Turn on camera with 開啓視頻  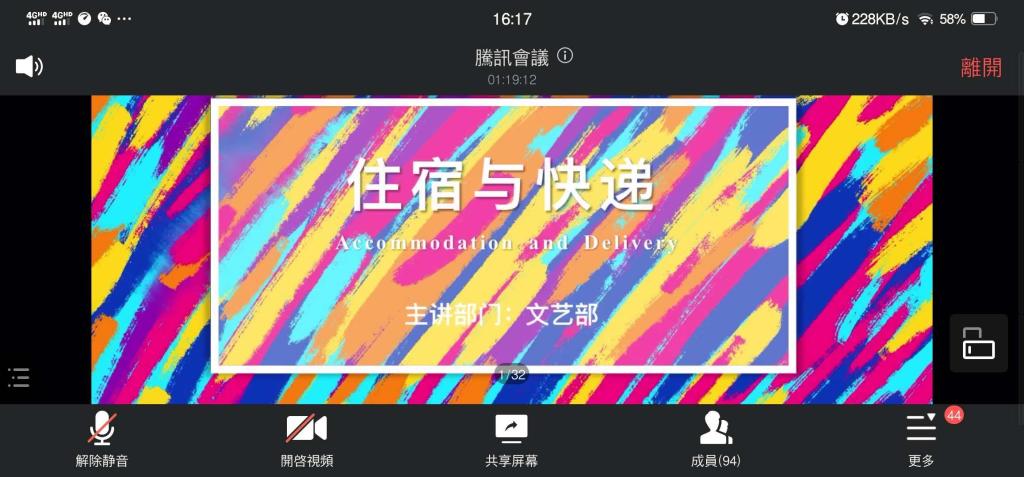[306, 439]
